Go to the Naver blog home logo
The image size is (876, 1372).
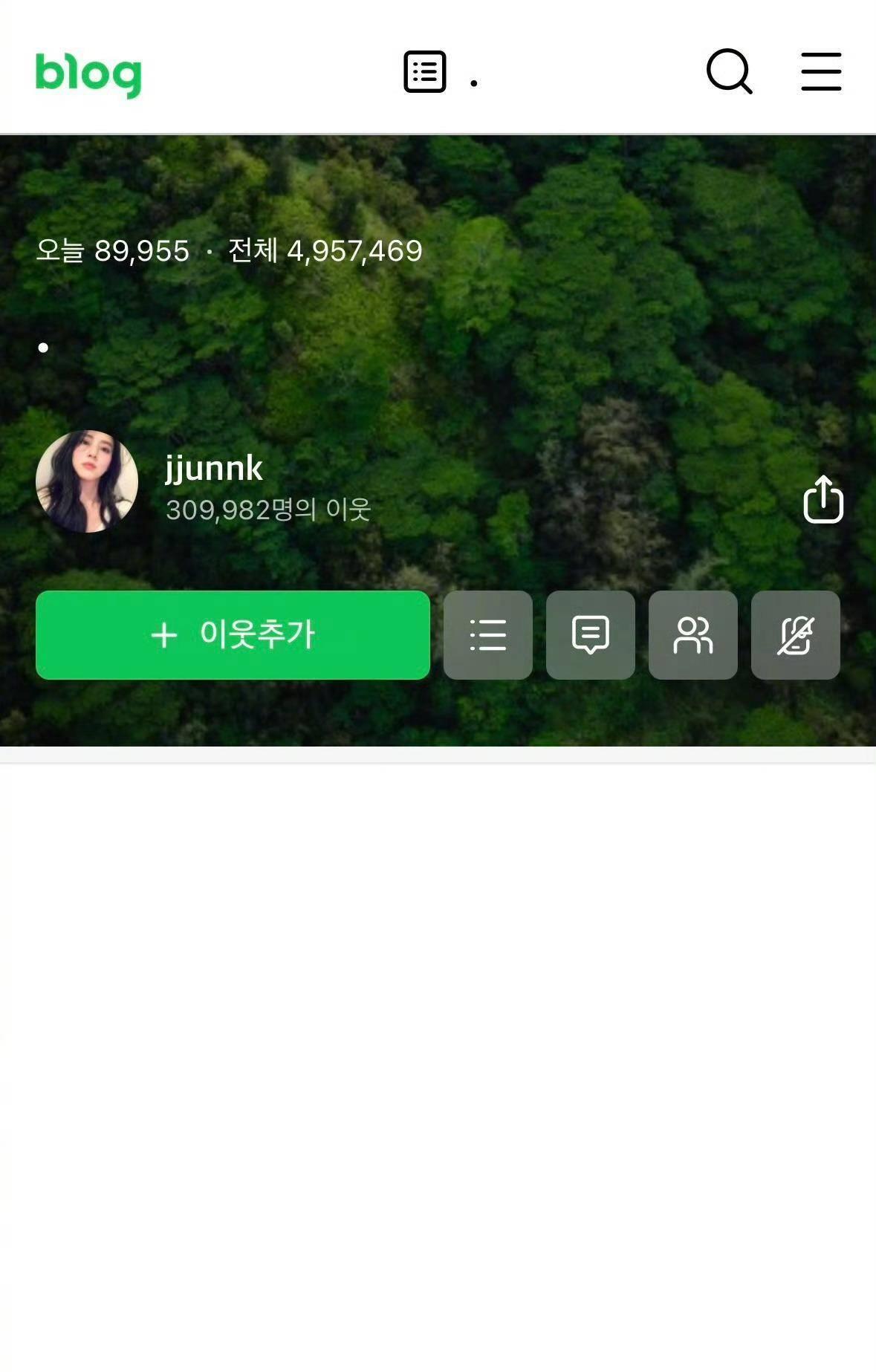point(88,74)
